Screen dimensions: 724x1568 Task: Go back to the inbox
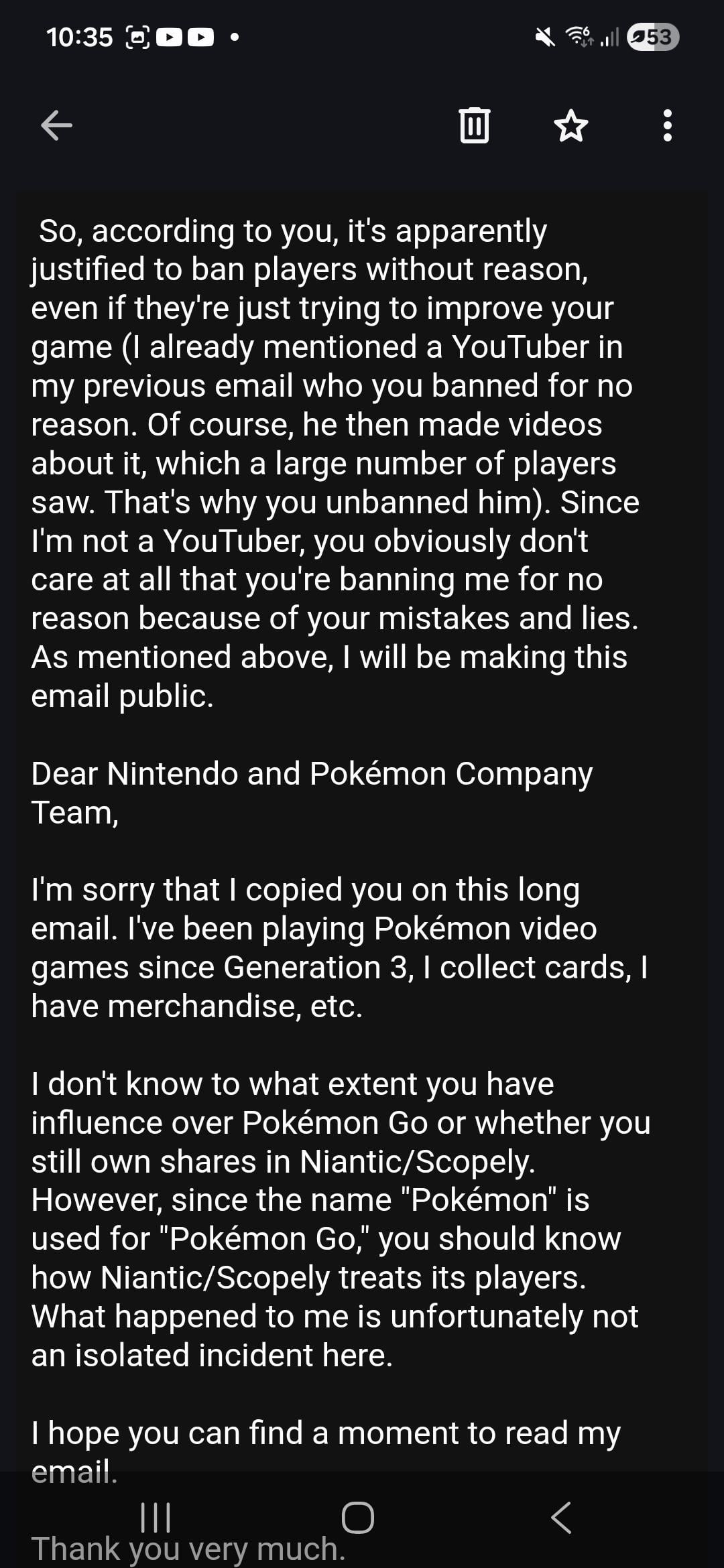coord(56,125)
